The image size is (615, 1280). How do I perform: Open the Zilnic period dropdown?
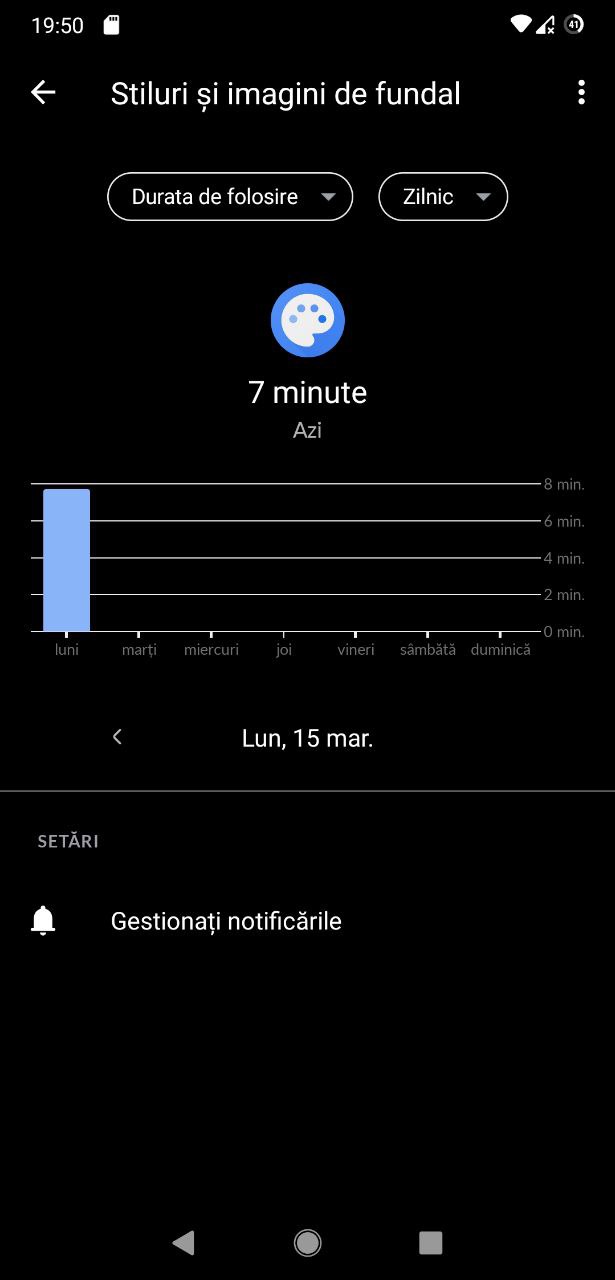coord(443,196)
